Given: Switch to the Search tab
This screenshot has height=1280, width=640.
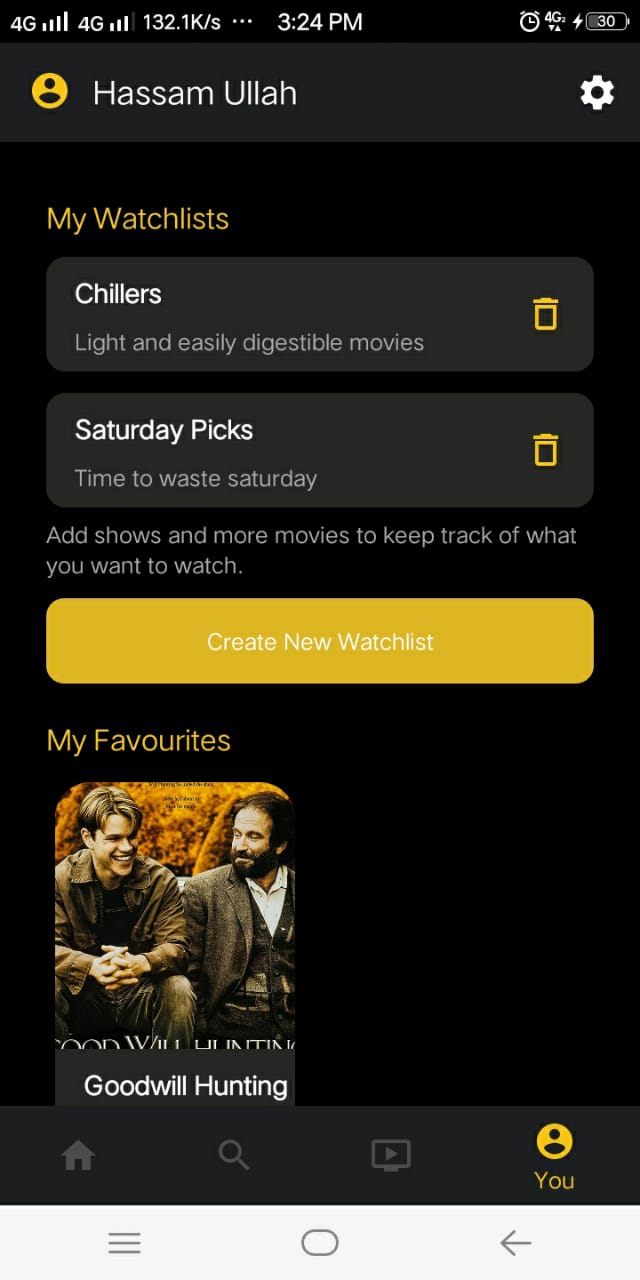Looking at the screenshot, I should tap(234, 1156).
